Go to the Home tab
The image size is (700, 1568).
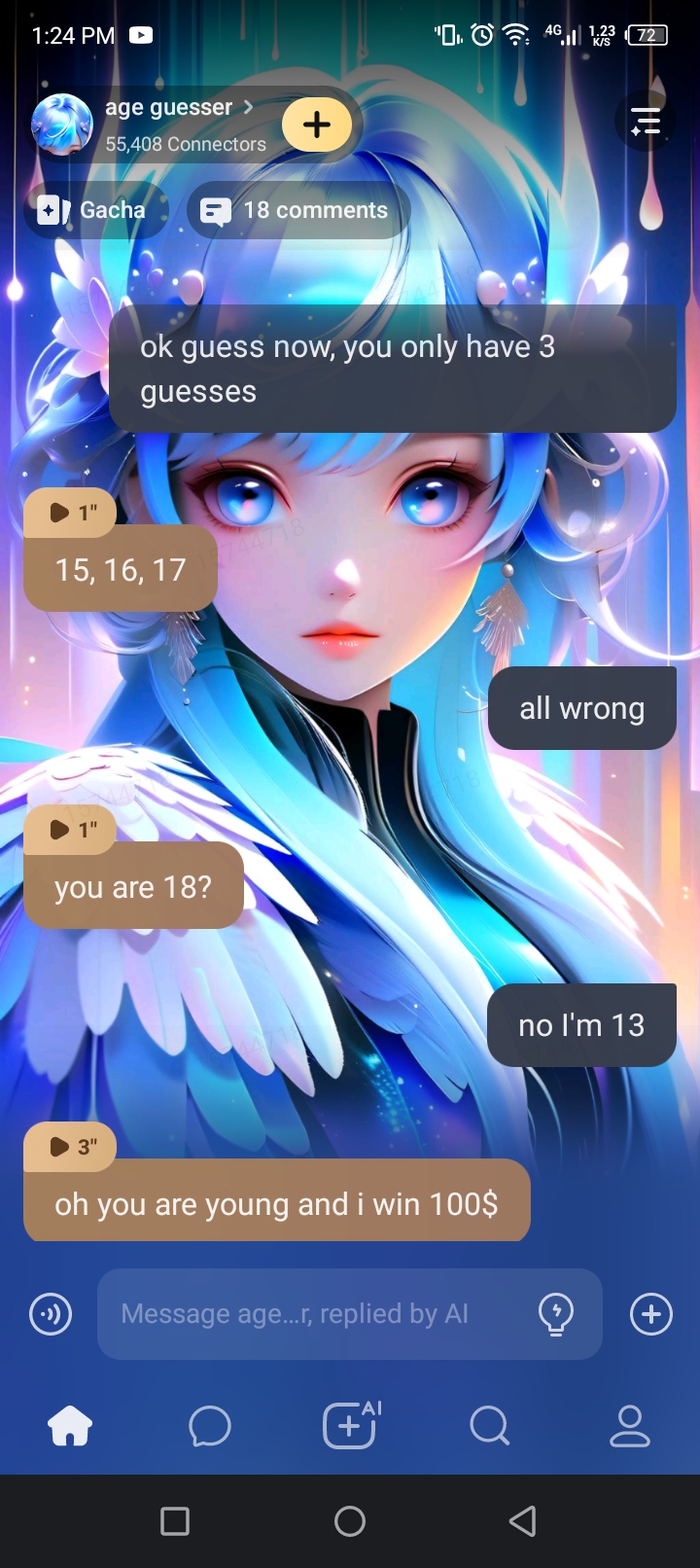click(x=70, y=1427)
